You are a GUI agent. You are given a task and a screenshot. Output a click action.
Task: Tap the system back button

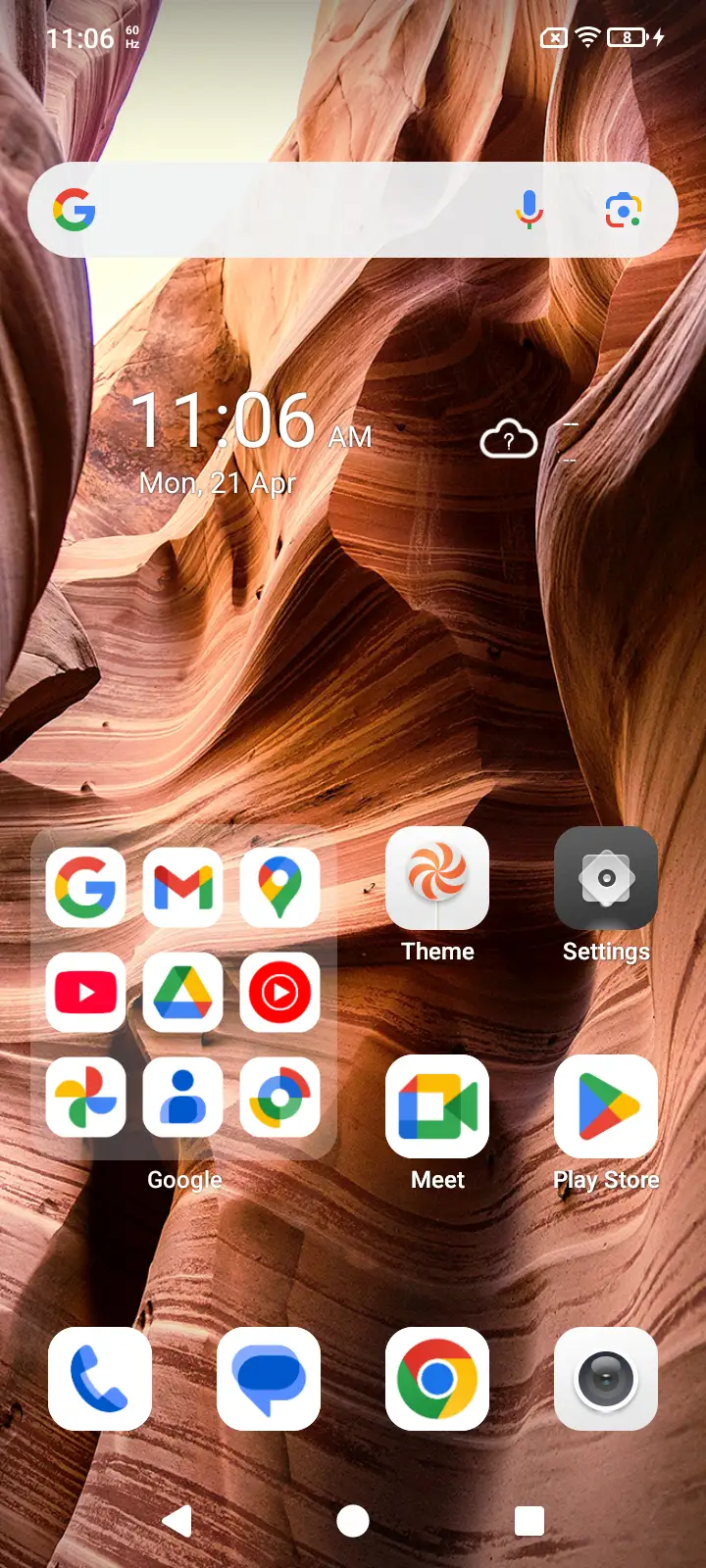pyautogui.click(x=177, y=1521)
